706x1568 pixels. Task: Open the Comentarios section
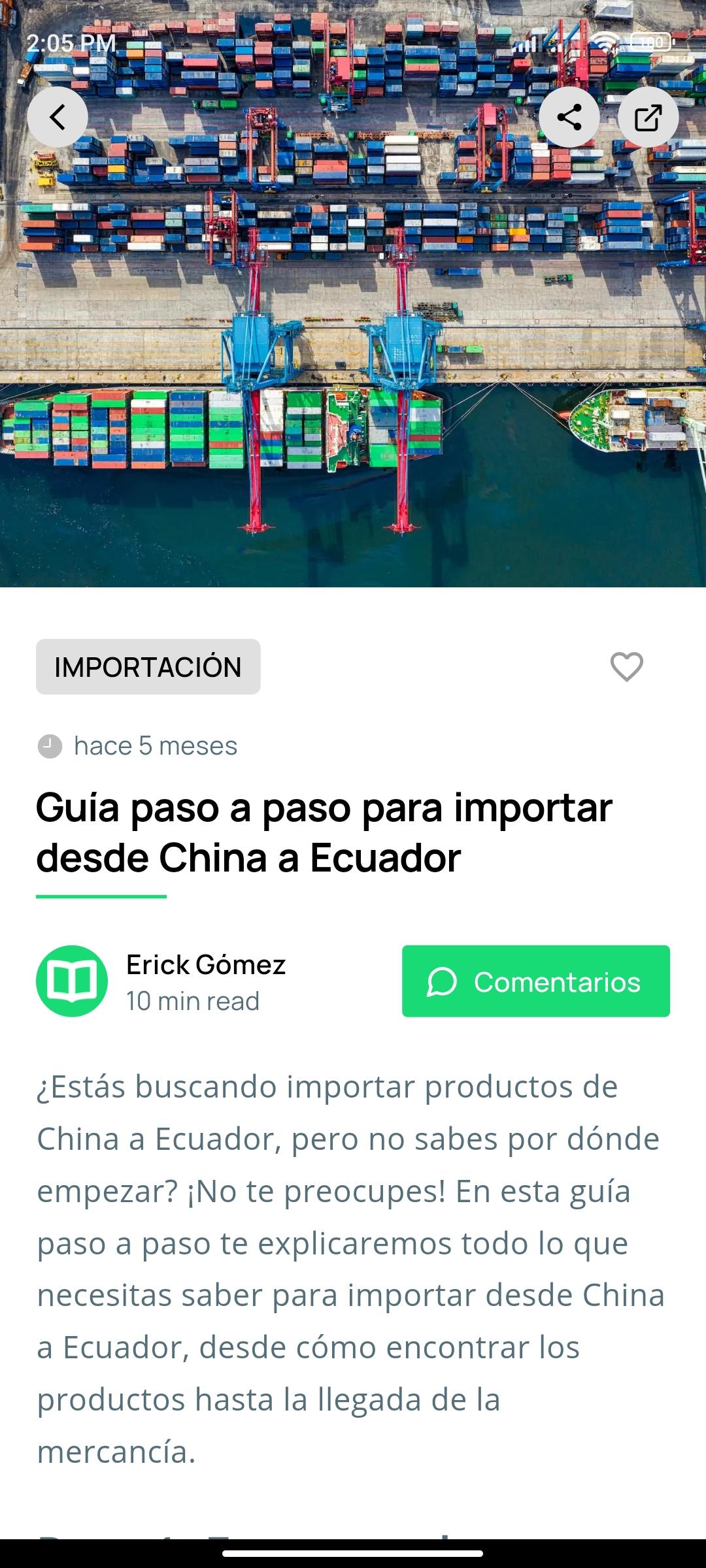(x=536, y=981)
